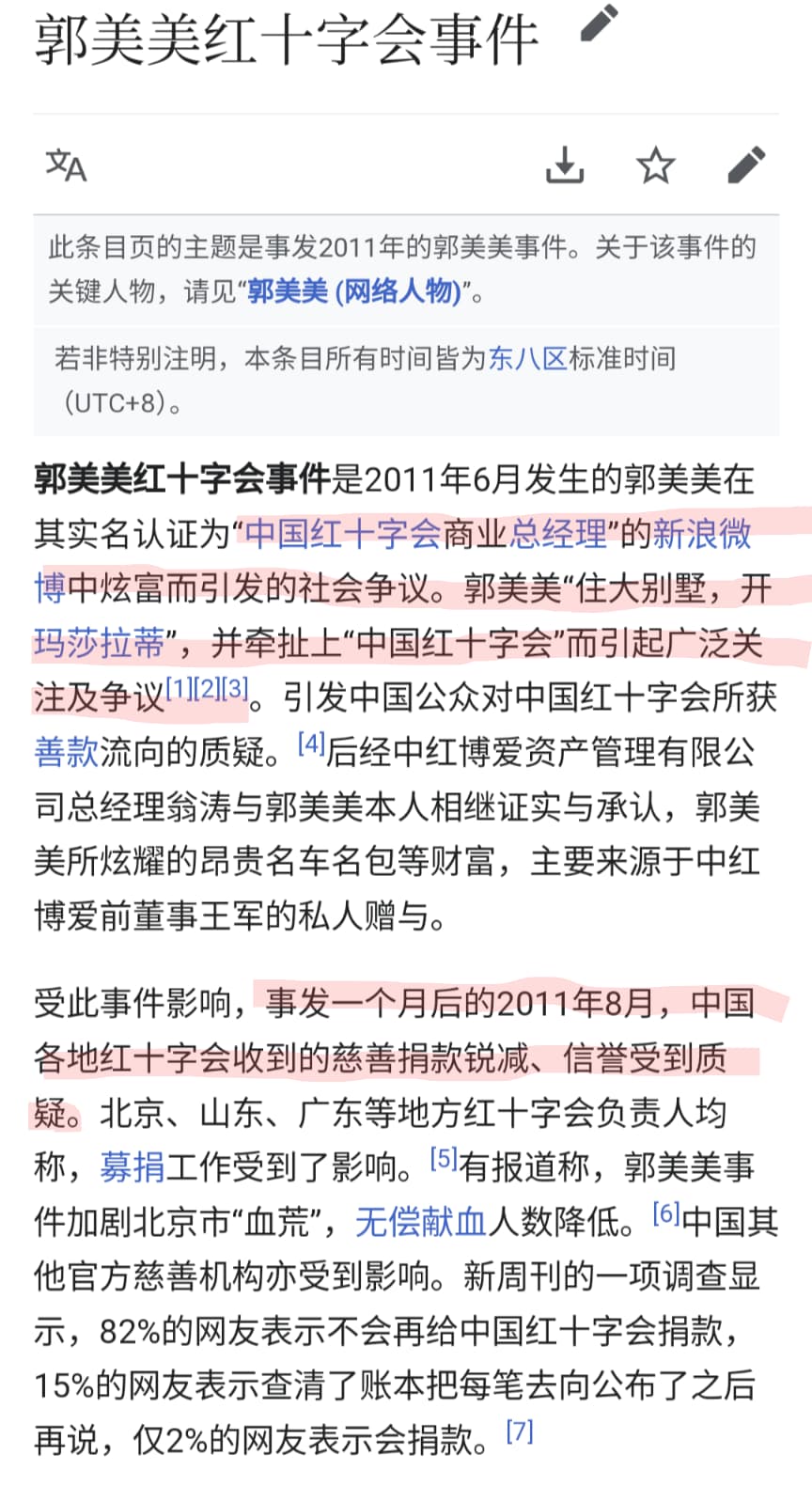This screenshot has width=812, height=1502.
Task: Open the 东八区 link
Action: pyautogui.click(x=527, y=358)
